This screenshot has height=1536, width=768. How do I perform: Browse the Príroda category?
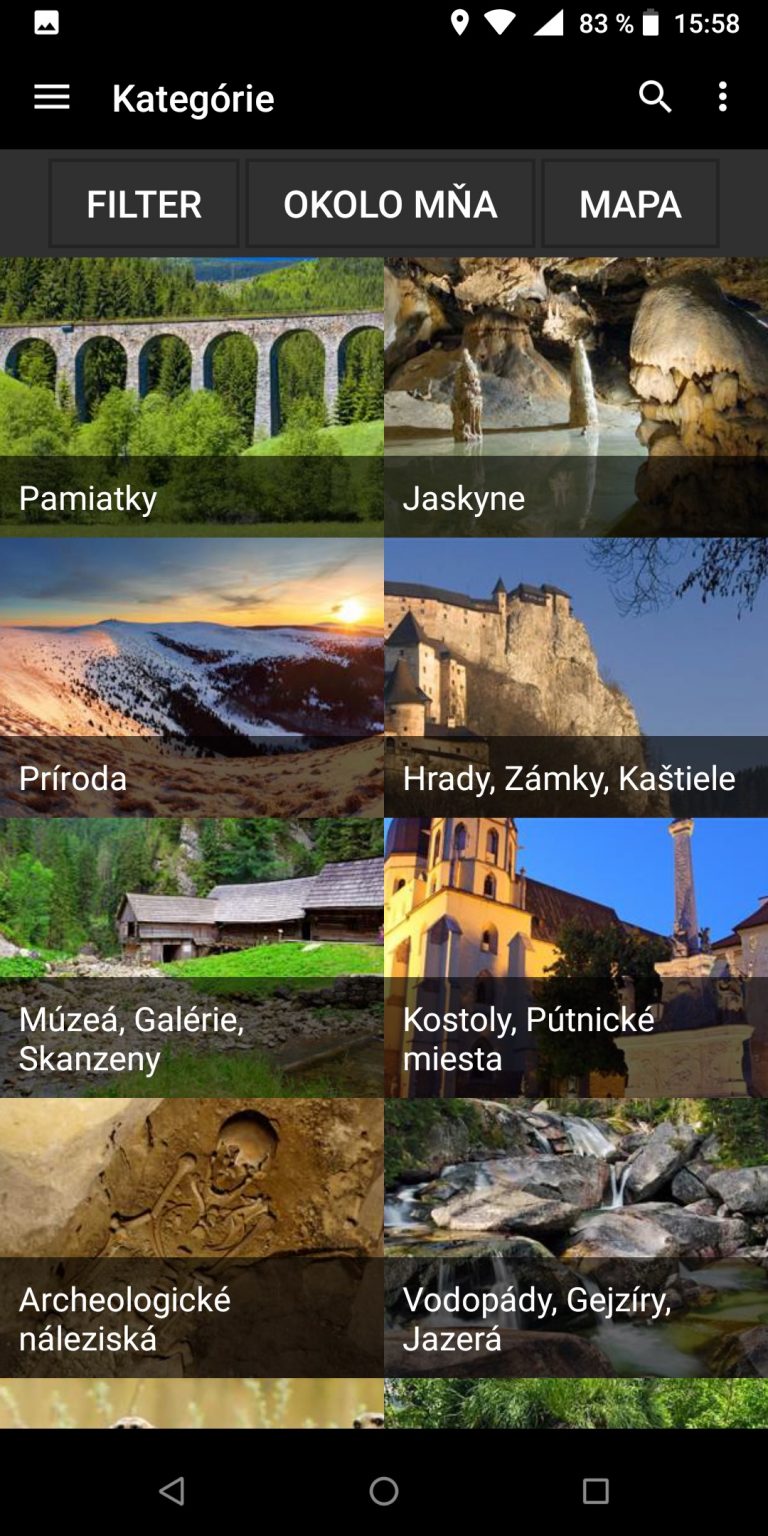coord(191,678)
